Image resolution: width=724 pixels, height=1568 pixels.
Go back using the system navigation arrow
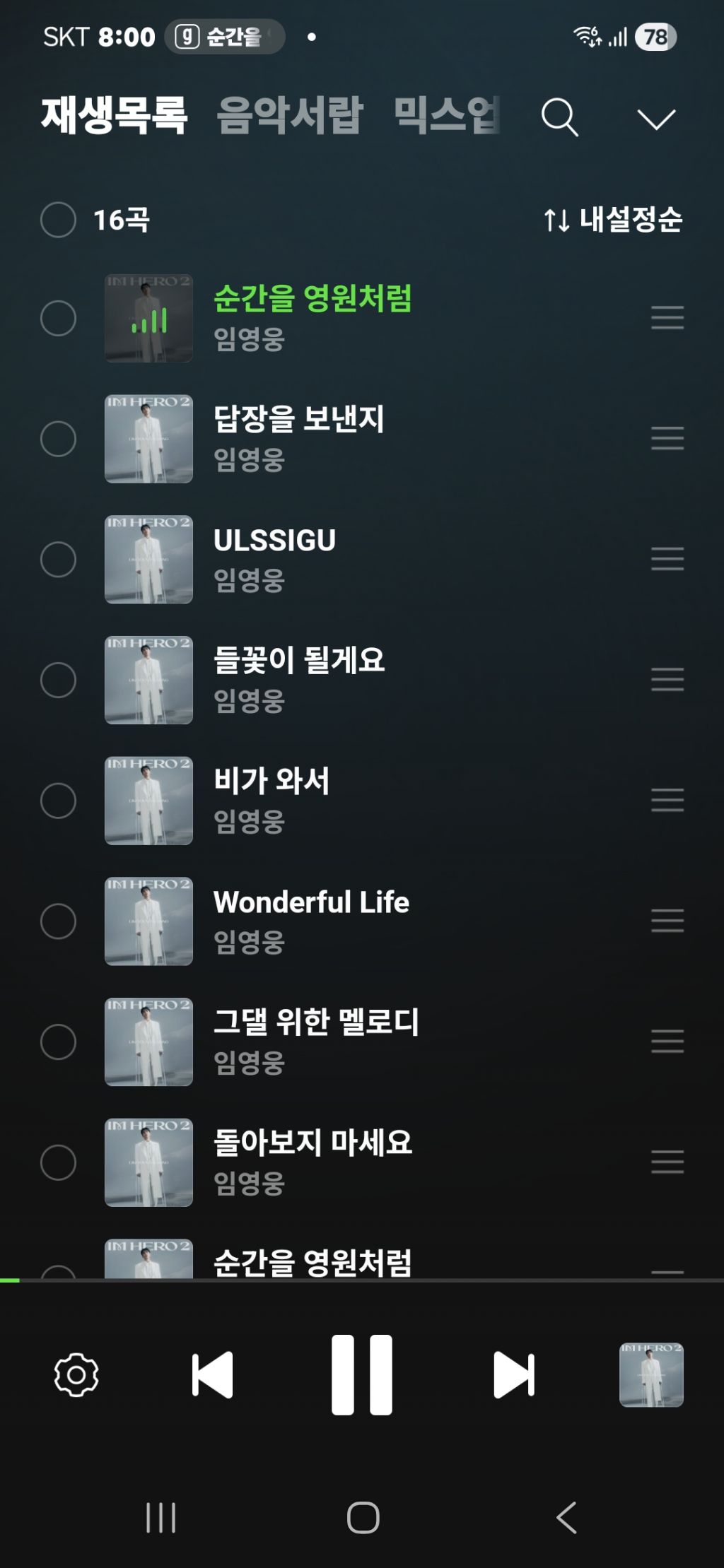[566, 1517]
